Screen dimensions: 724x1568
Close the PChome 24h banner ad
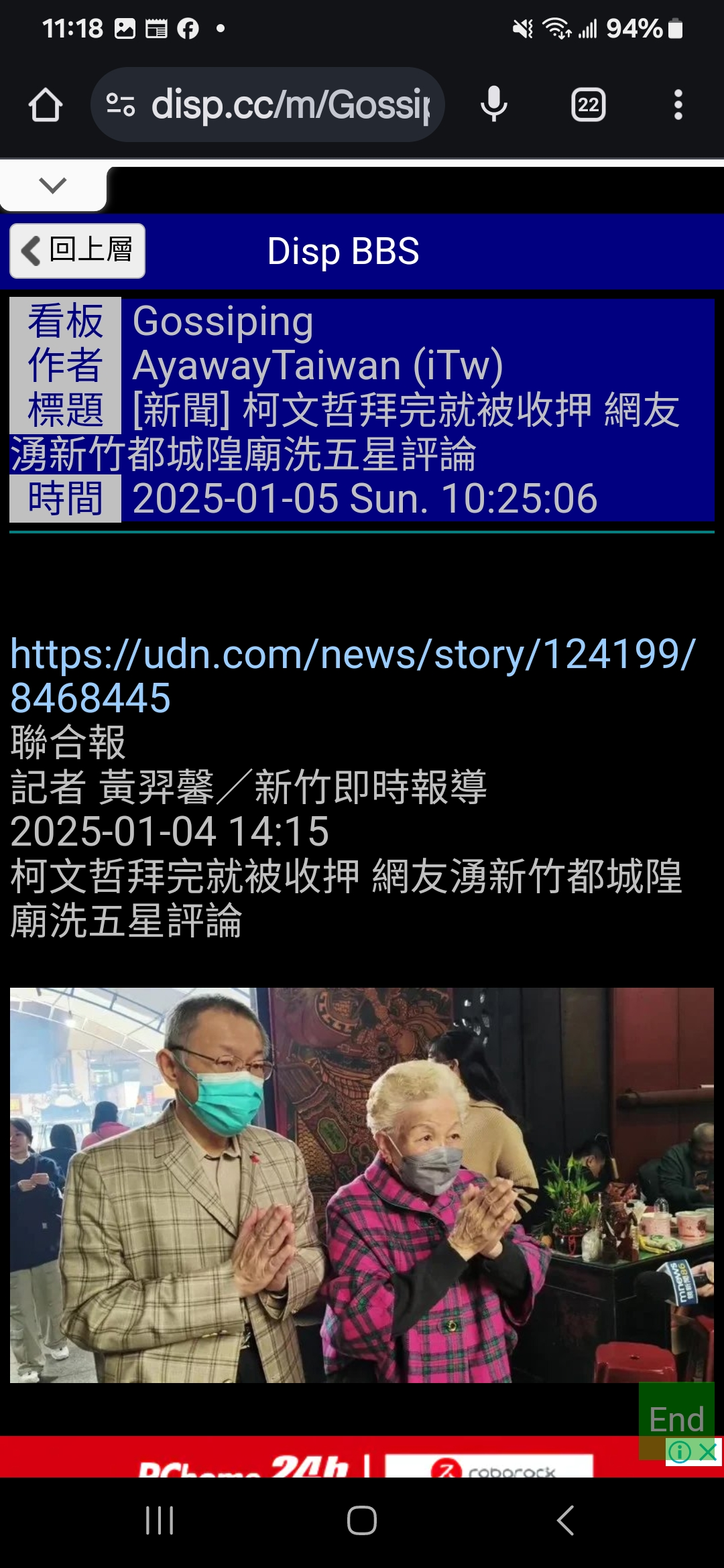tap(708, 1452)
